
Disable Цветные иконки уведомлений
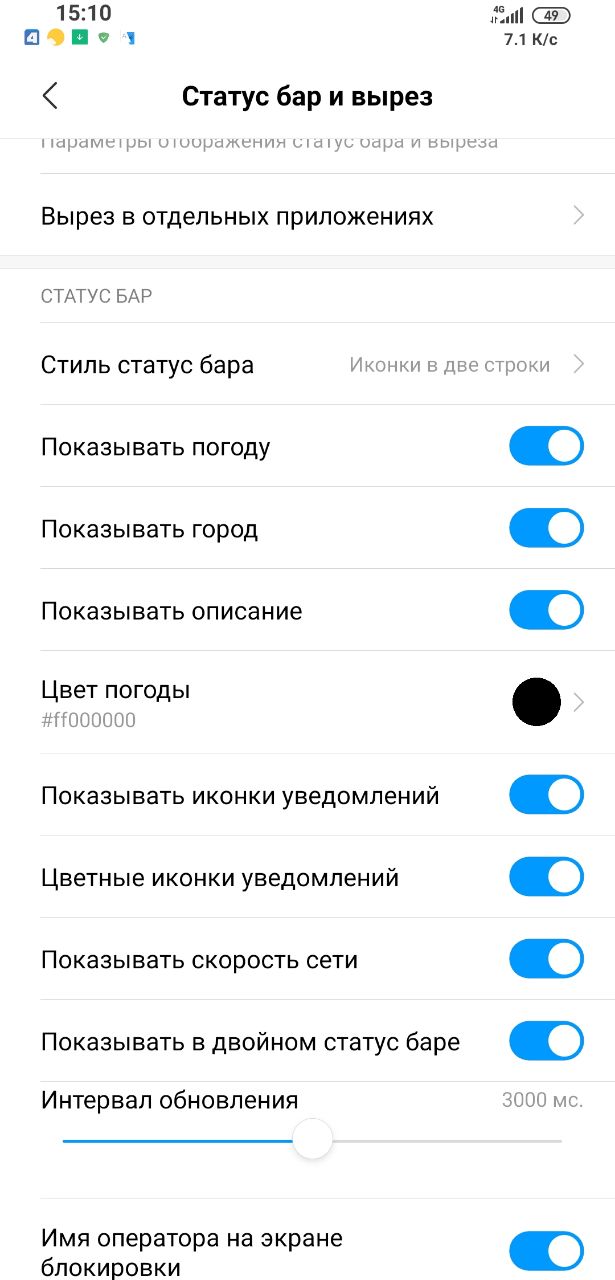click(546, 877)
